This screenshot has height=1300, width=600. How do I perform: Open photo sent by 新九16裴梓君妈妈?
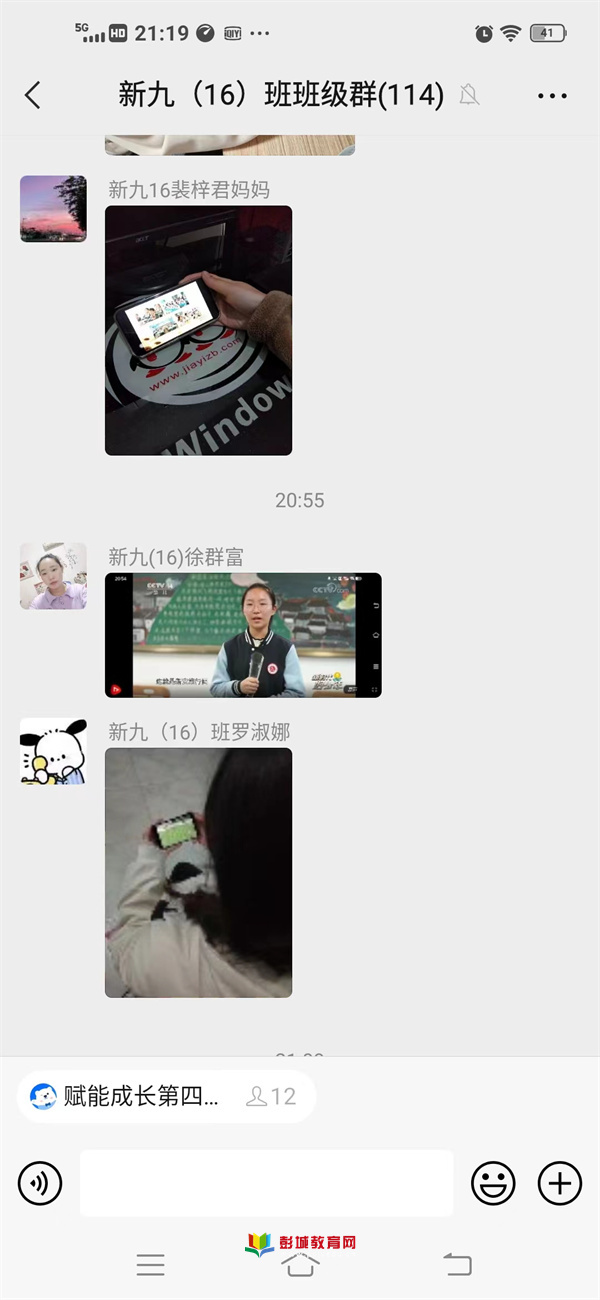click(198, 330)
